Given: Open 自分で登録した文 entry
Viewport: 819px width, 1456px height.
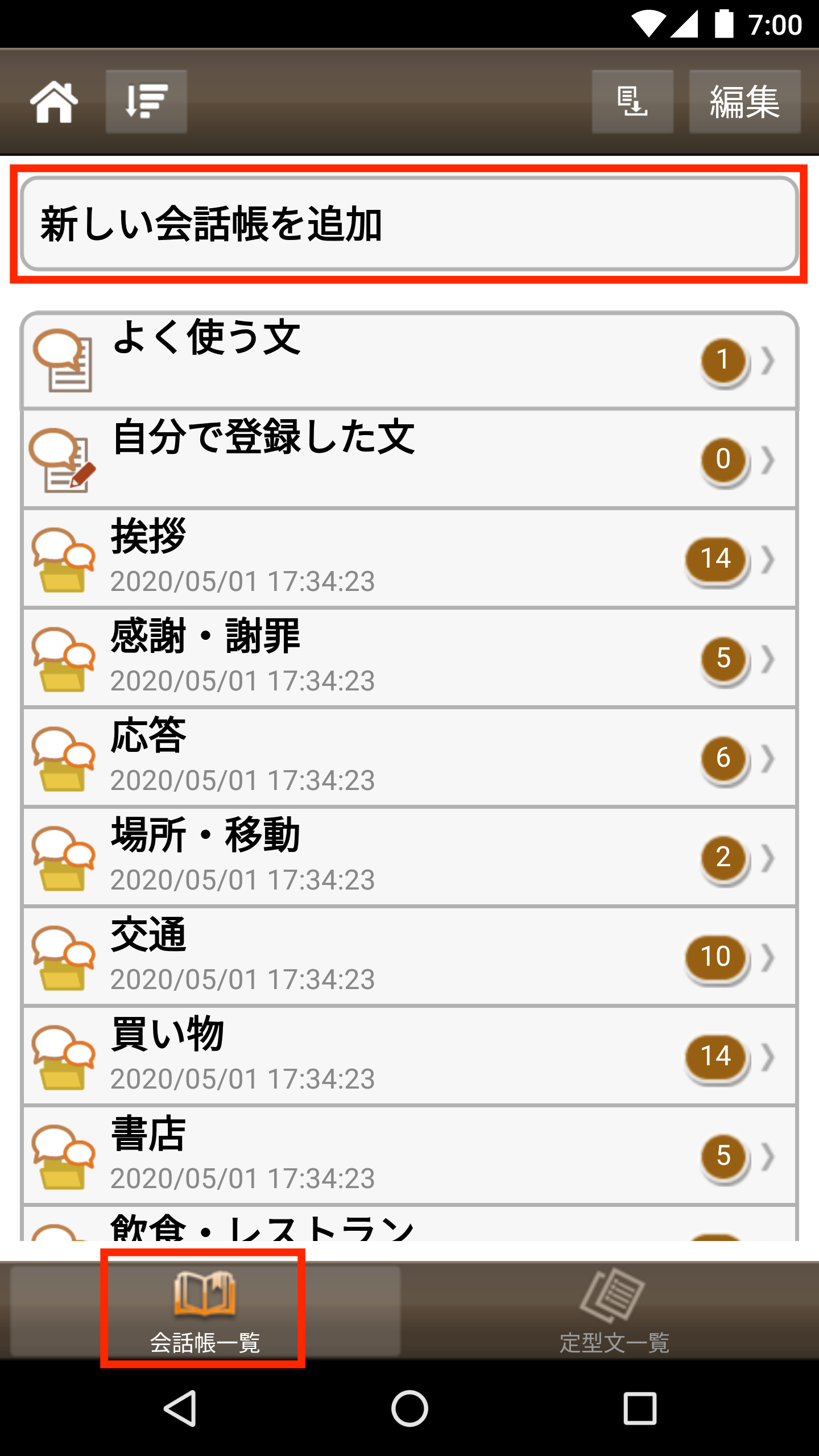Looking at the screenshot, I should point(409,459).
